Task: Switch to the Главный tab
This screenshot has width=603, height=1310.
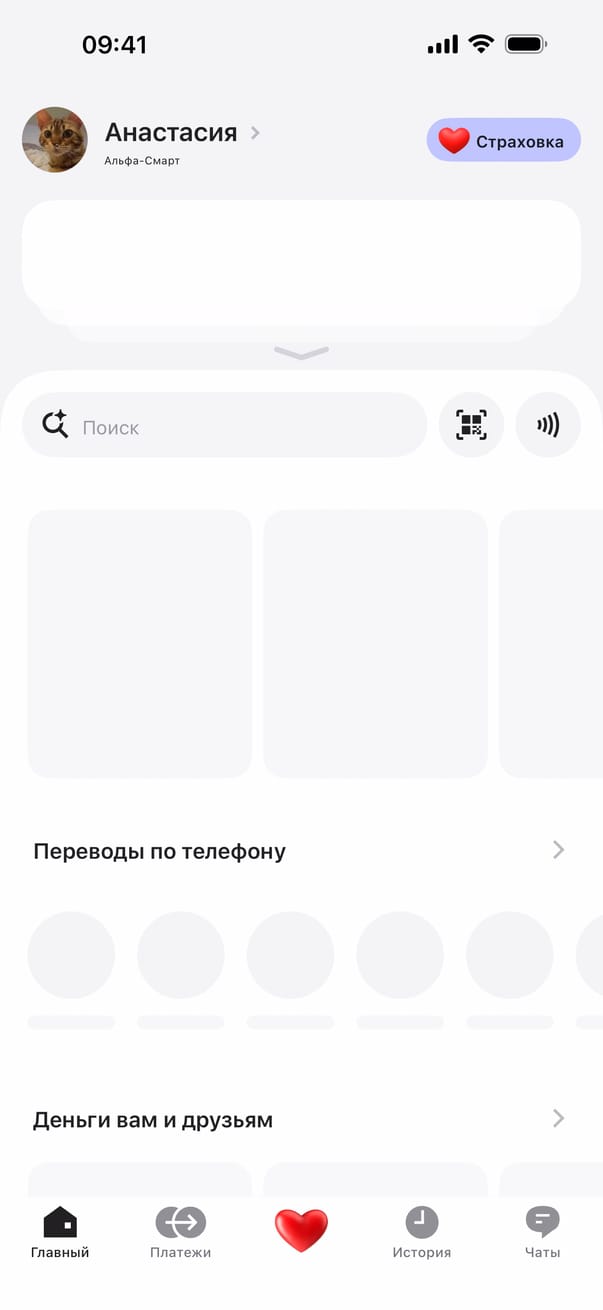Action: tap(60, 1232)
